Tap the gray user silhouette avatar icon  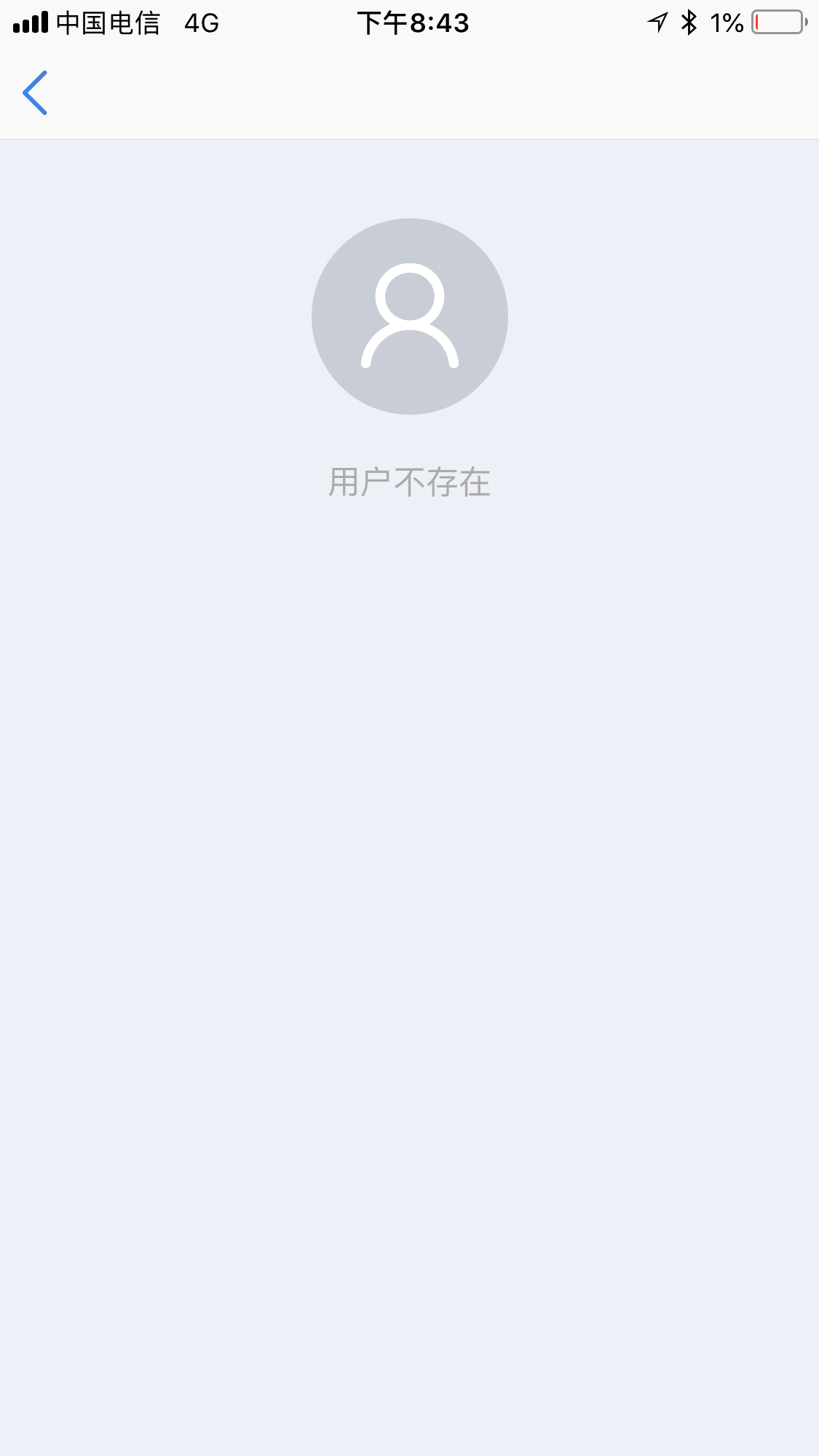[409, 317]
